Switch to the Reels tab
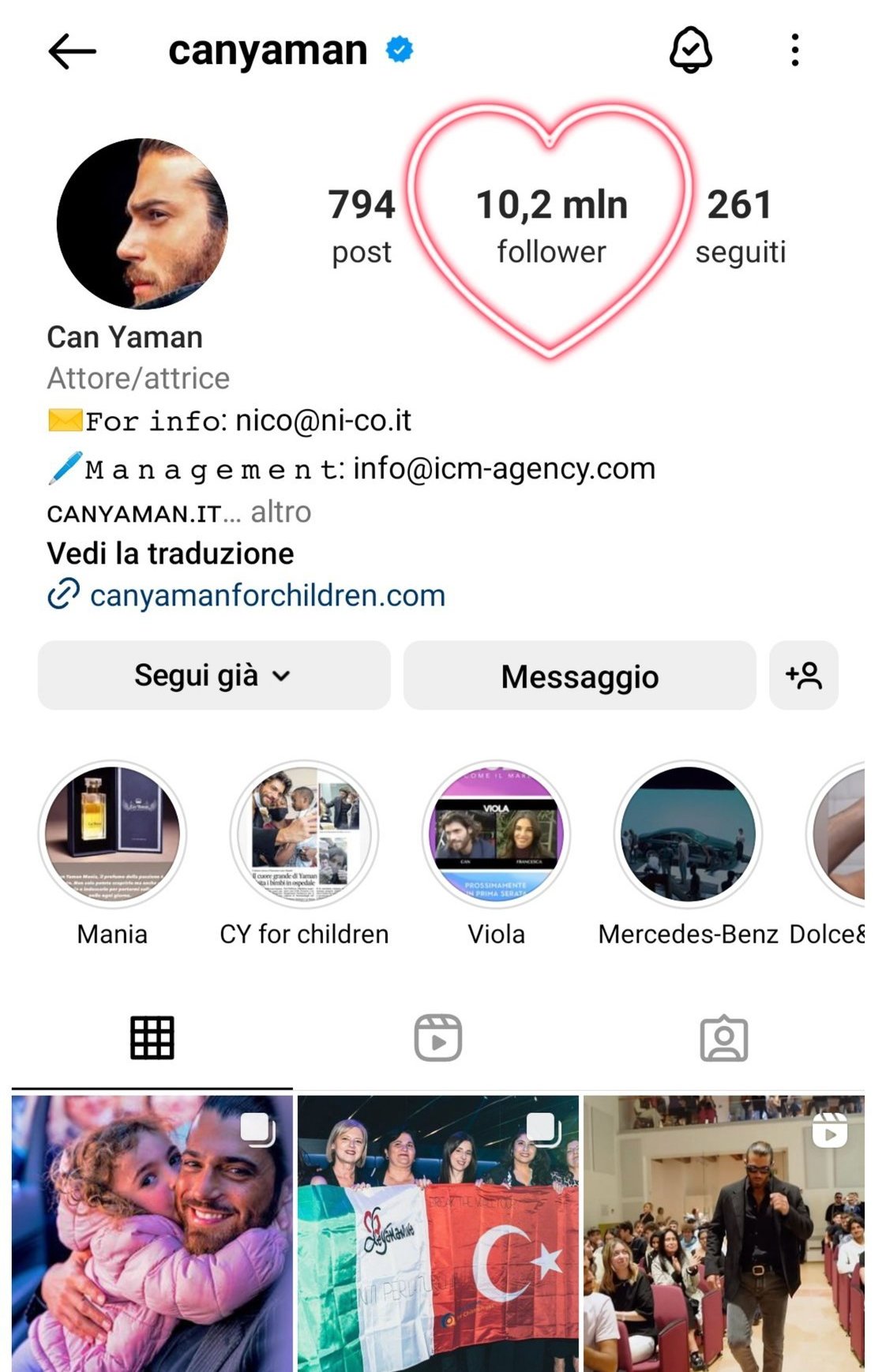The height and width of the screenshot is (1372, 882). (438, 1038)
